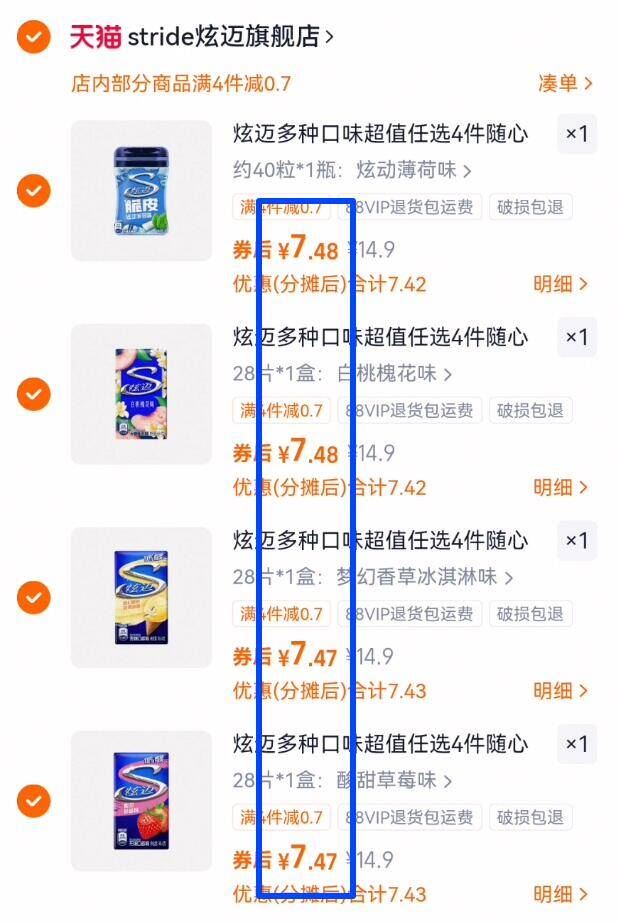Uncheck the stride炫迈旗舰店 store checkbox
This screenshot has width=620, height=923.
(x=33, y=38)
